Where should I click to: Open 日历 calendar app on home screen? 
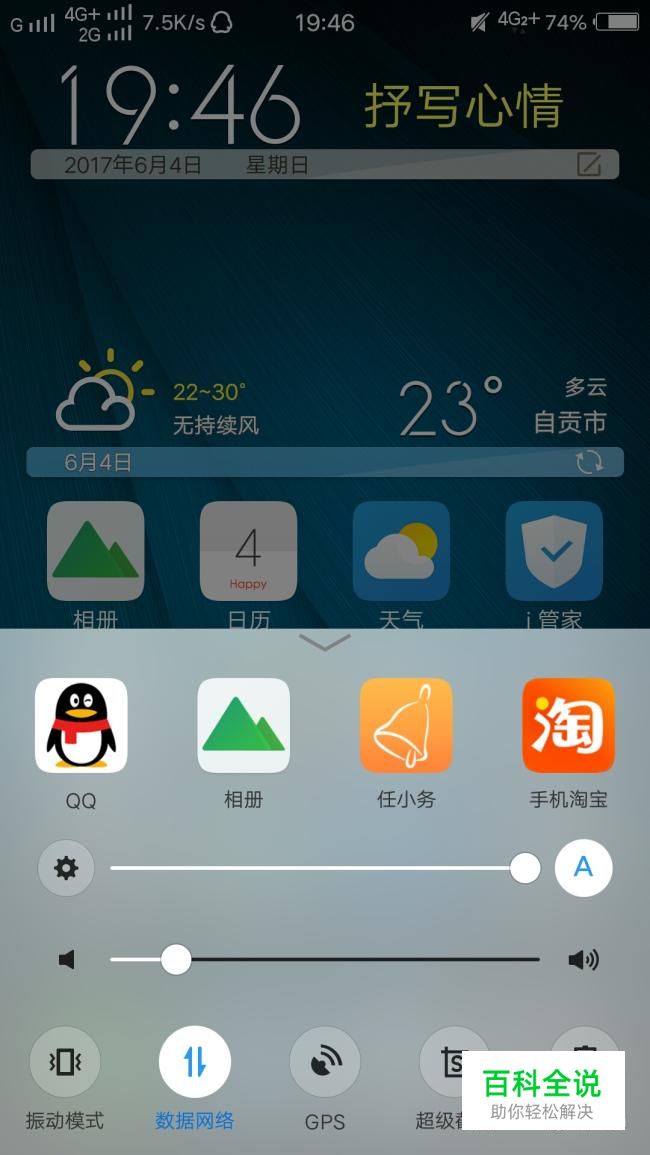[248, 552]
